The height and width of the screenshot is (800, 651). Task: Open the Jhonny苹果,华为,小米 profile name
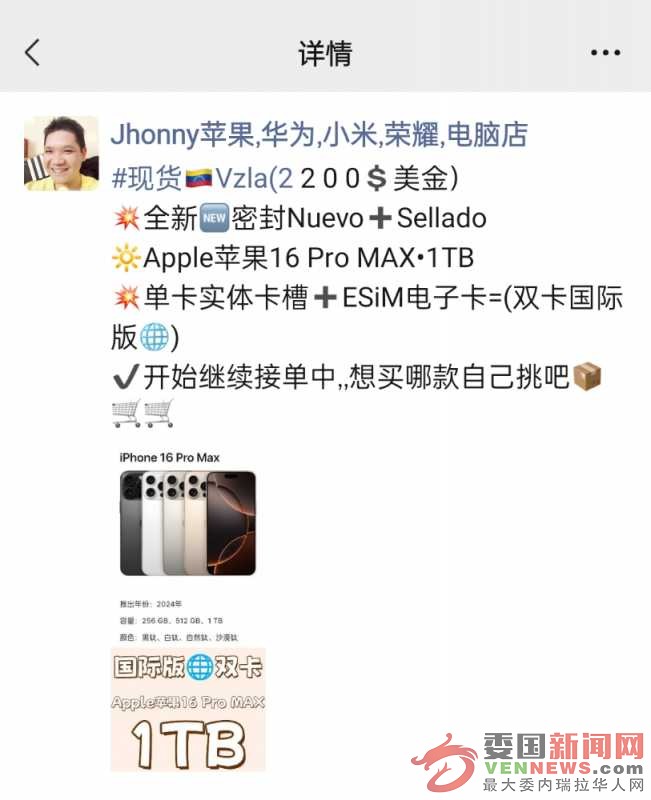point(318,134)
